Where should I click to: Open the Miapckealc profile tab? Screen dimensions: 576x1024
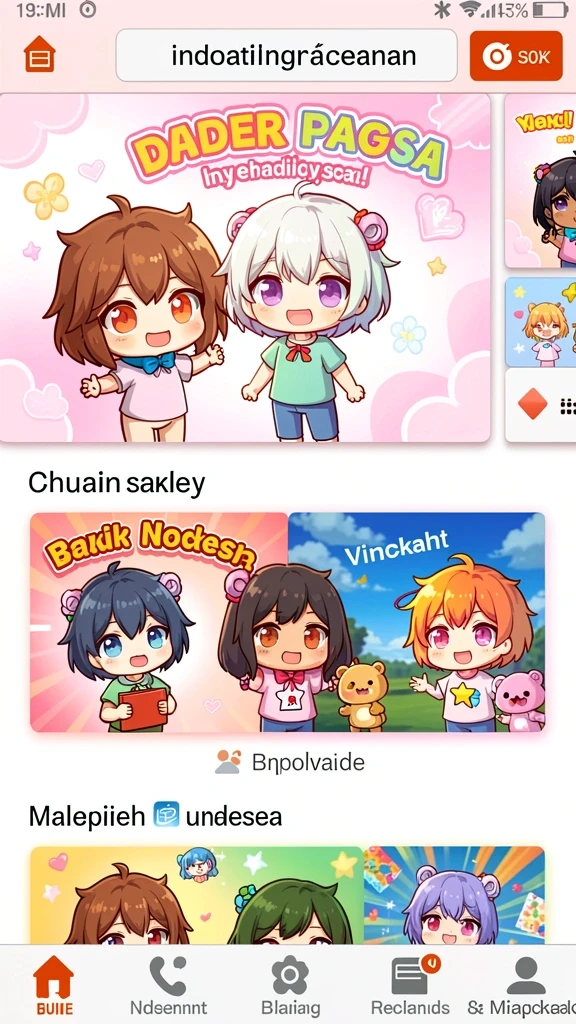[x=522, y=984]
